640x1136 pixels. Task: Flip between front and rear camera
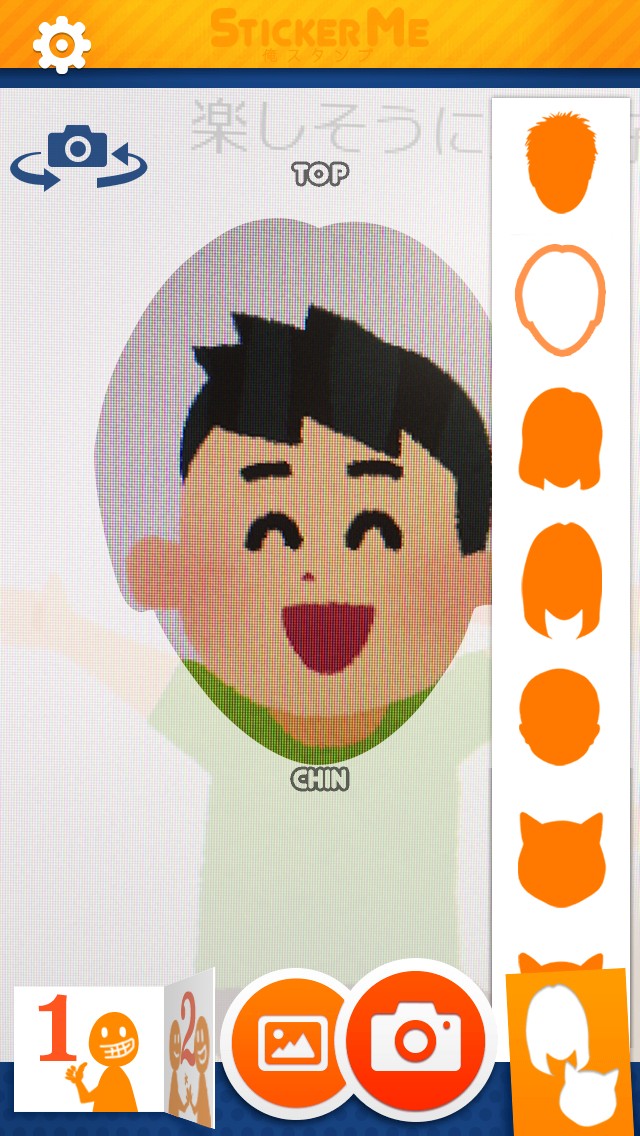tap(78, 158)
